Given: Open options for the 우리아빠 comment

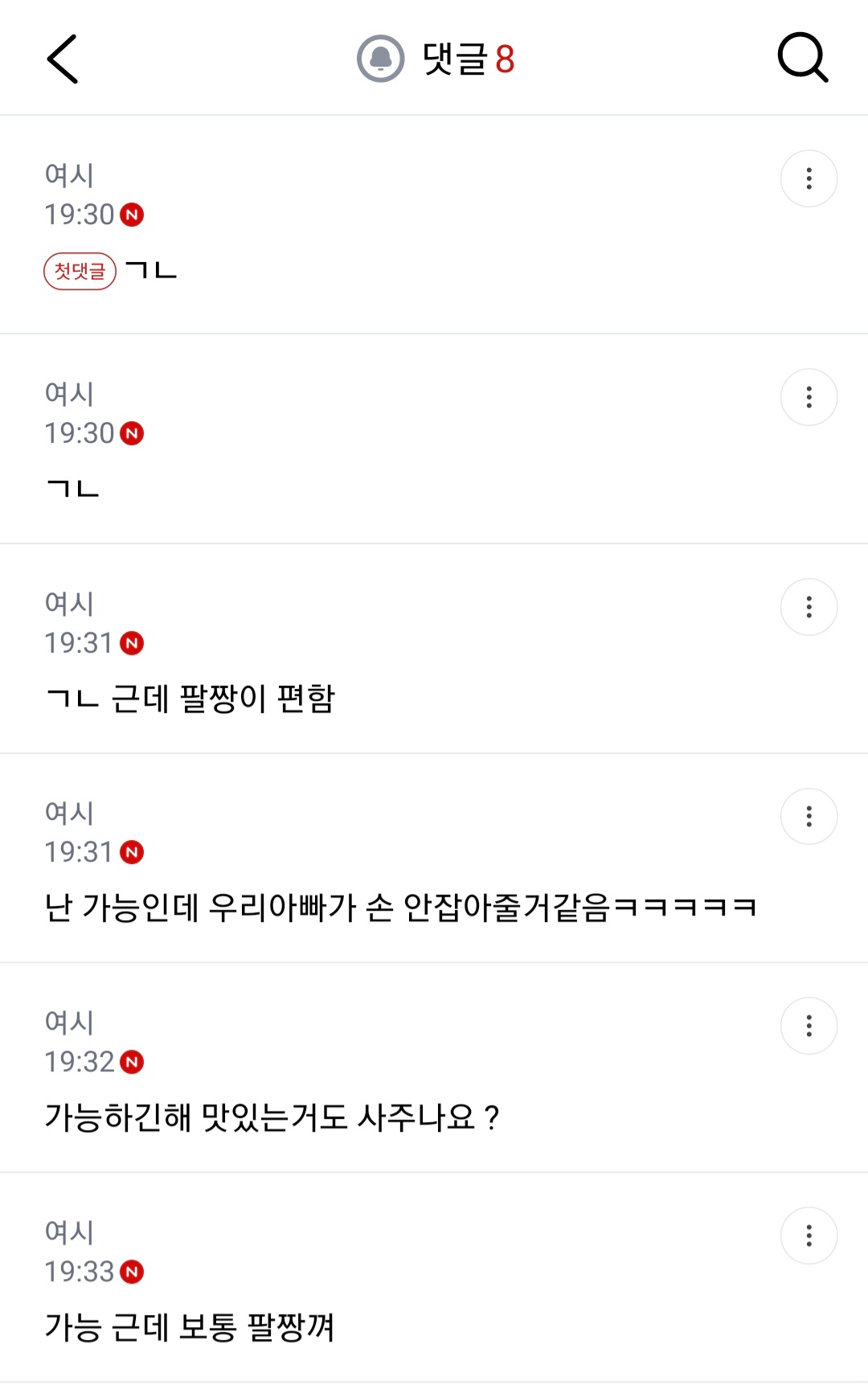Looking at the screenshot, I should coord(809,816).
